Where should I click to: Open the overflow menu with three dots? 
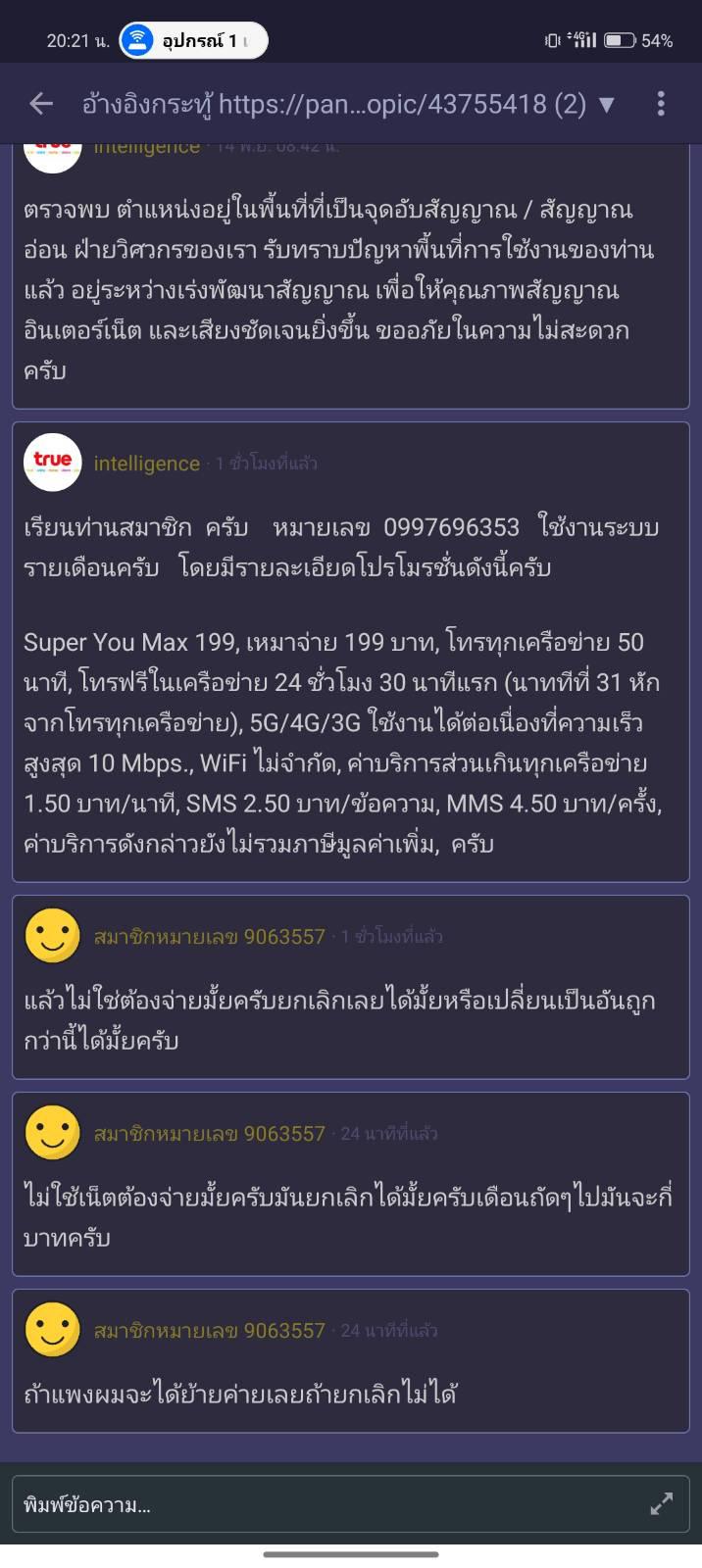coord(661,103)
